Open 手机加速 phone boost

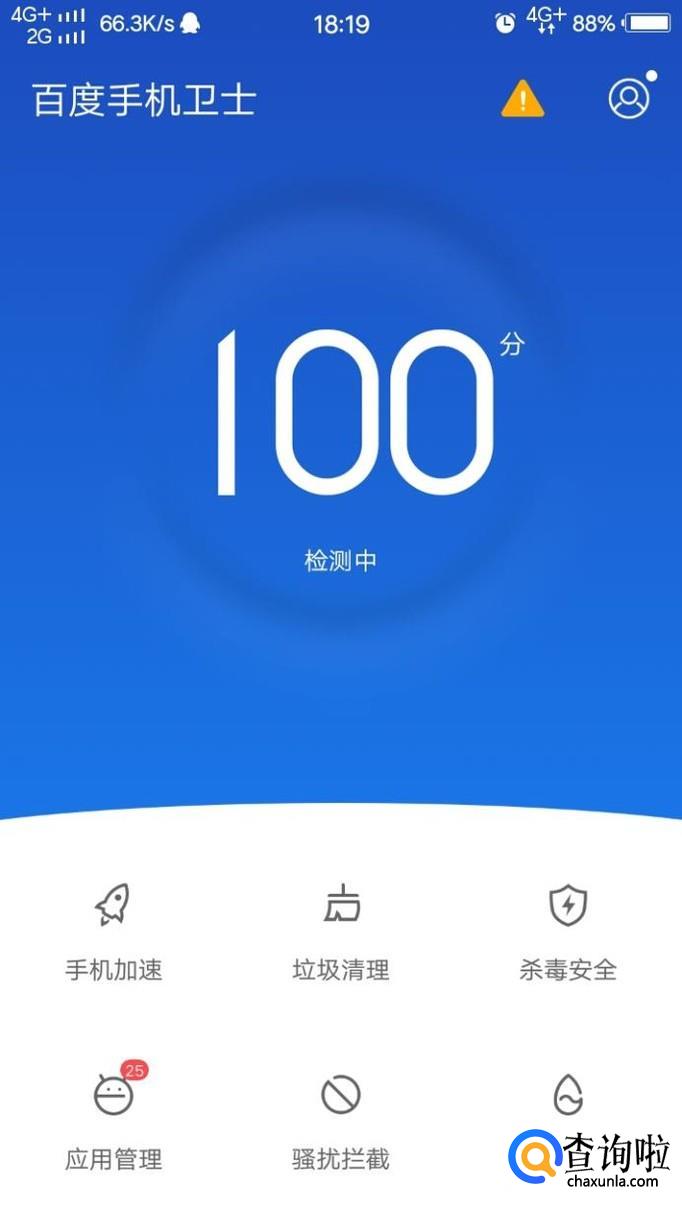(x=113, y=930)
